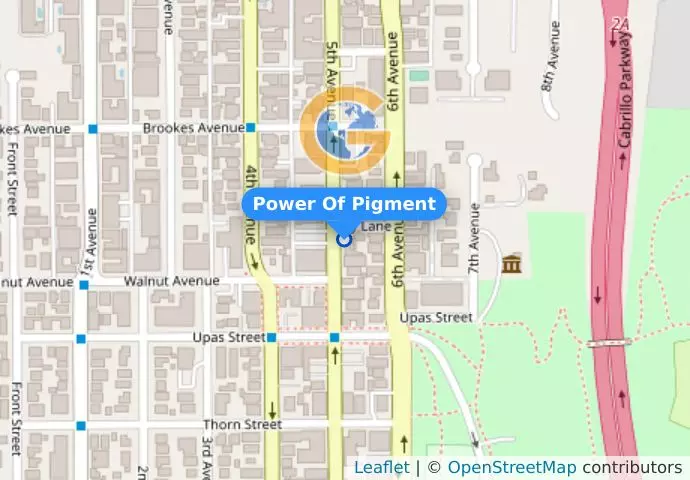Tap the Power Of Pigment map marker

click(x=344, y=238)
